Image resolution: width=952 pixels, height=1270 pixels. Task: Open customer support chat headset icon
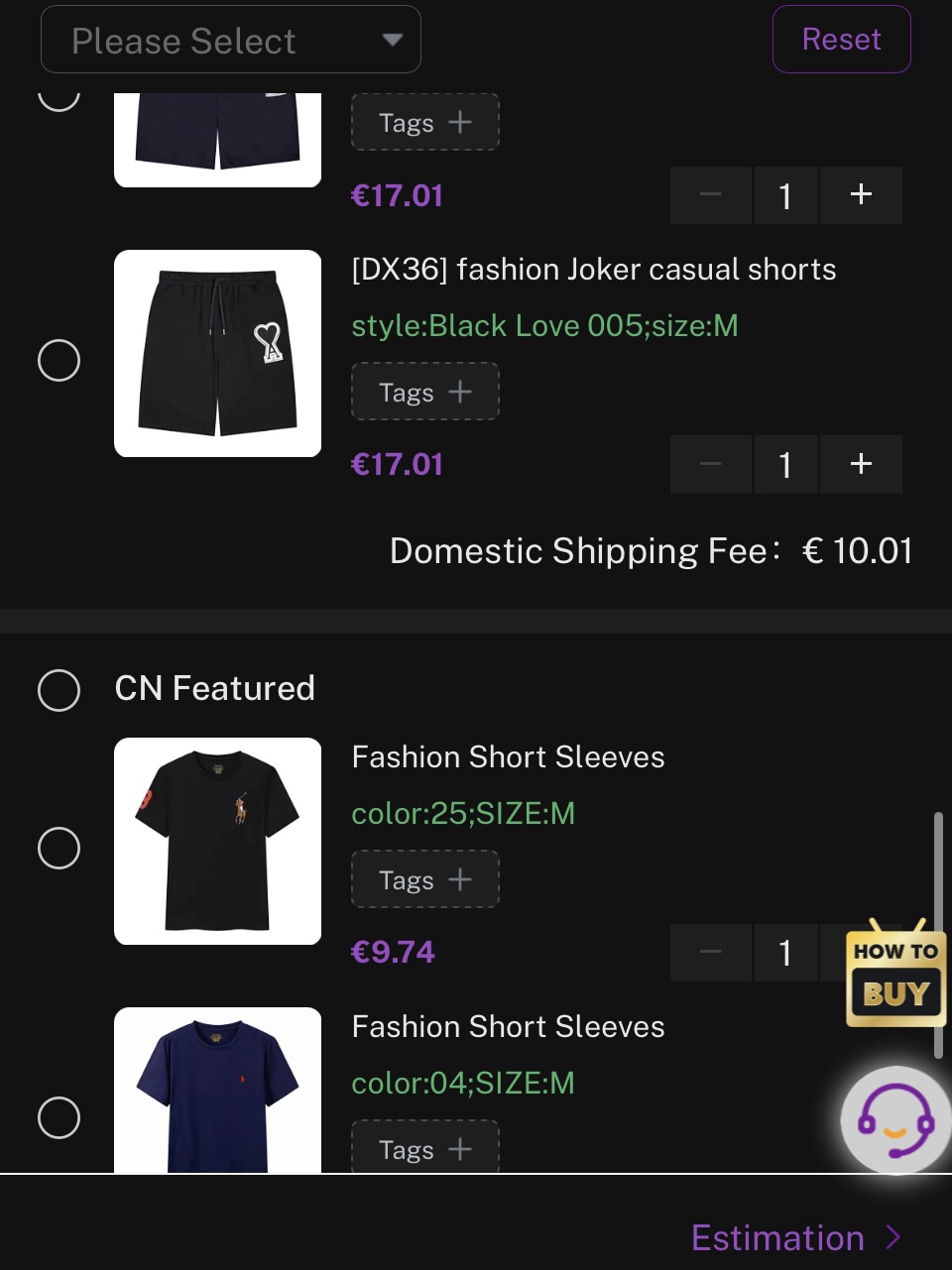point(894,1120)
